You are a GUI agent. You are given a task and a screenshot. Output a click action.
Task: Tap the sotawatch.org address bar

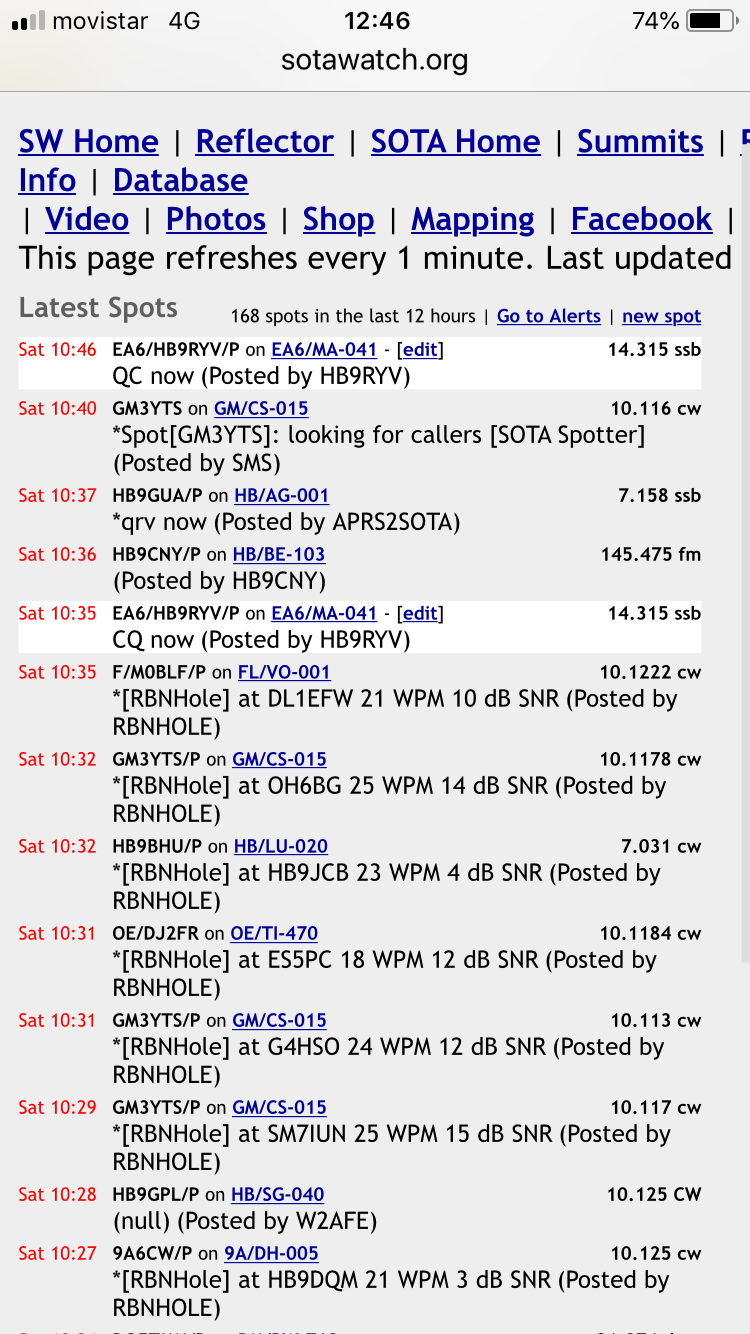(375, 60)
